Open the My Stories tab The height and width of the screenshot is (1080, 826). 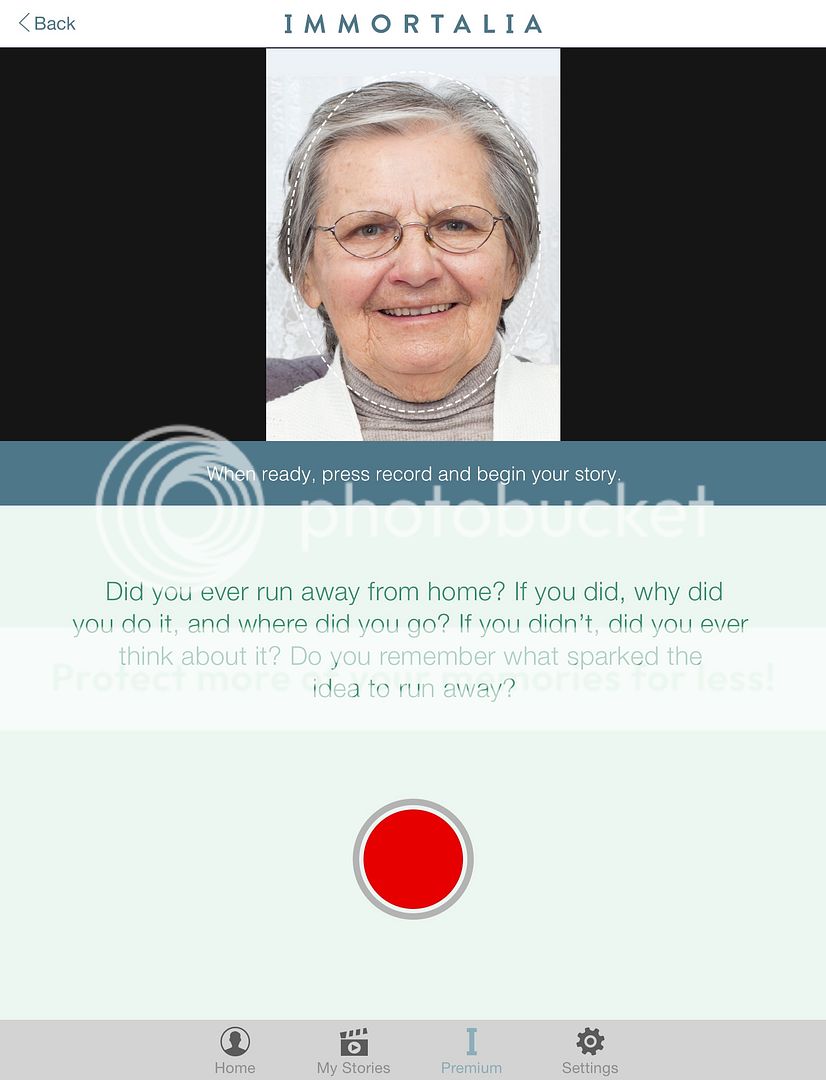point(353,1050)
